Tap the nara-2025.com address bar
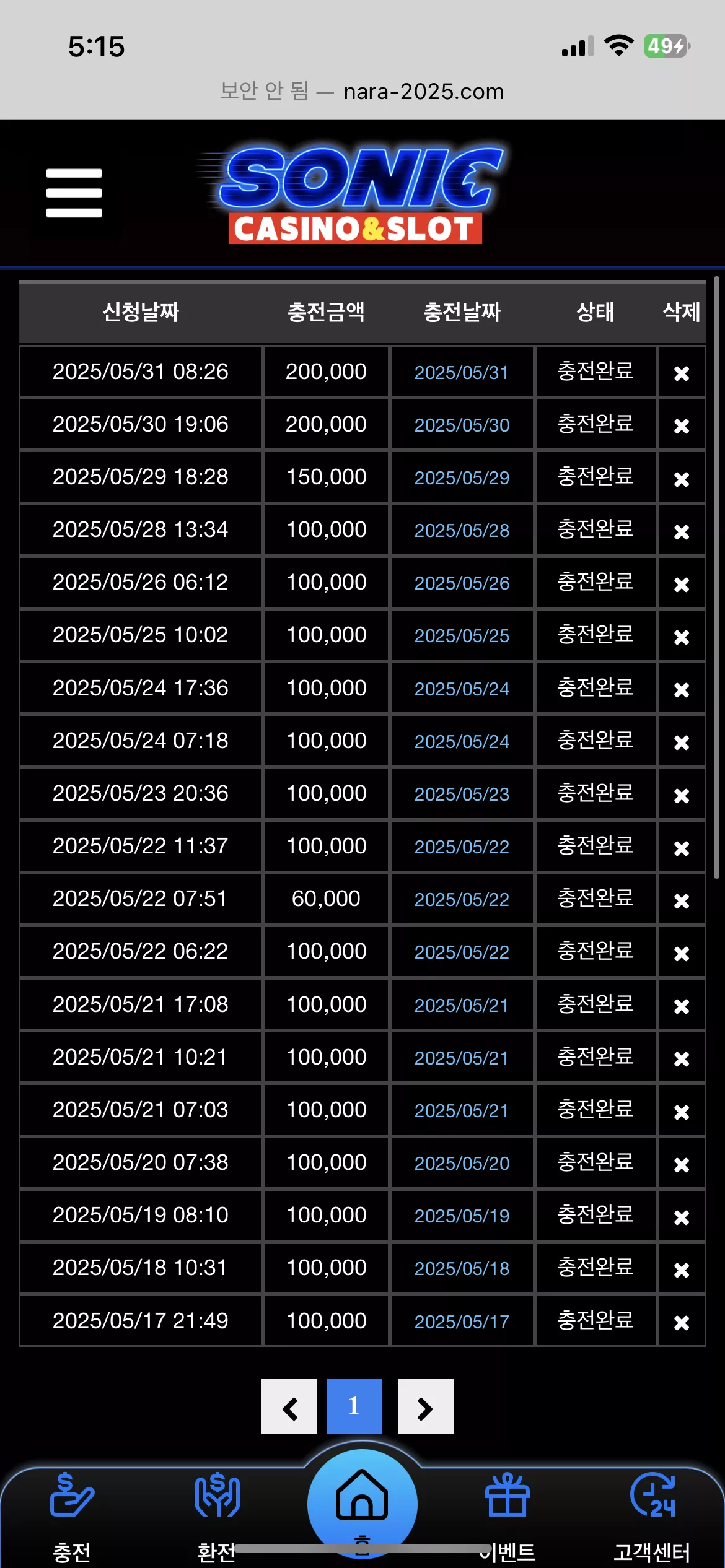The height and width of the screenshot is (1568, 725). coord(362,92)
